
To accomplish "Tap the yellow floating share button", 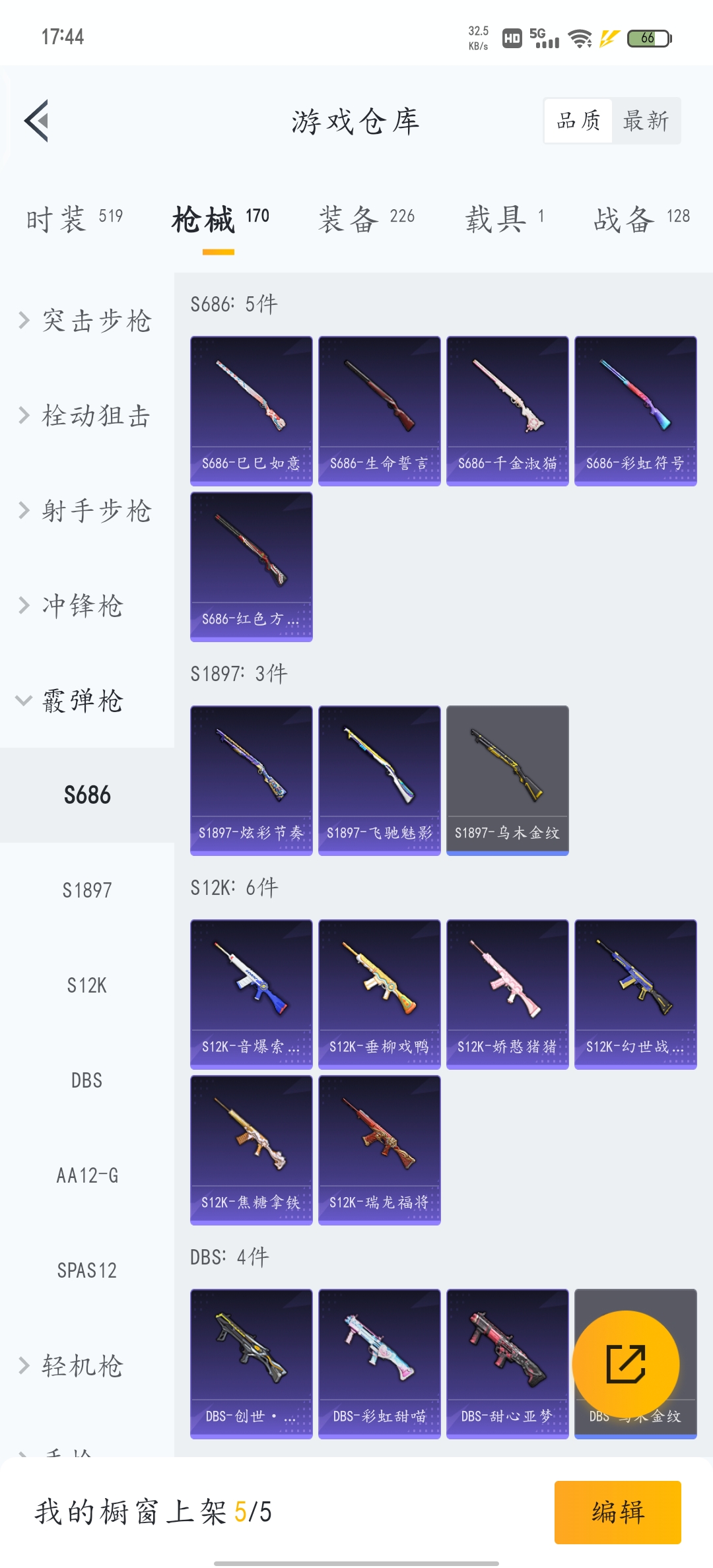I will pos(626,1364).
